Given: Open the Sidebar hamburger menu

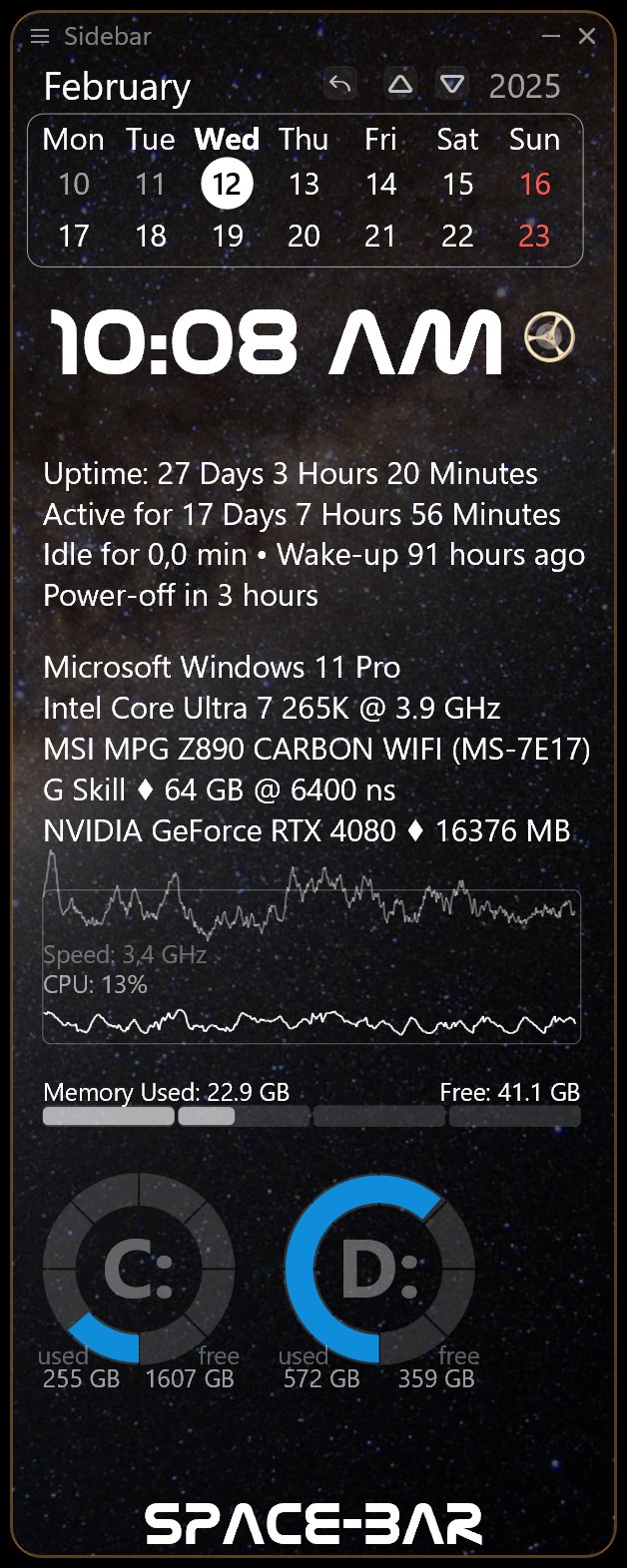Looking at the screenshot, I should [x=40, y=37].
